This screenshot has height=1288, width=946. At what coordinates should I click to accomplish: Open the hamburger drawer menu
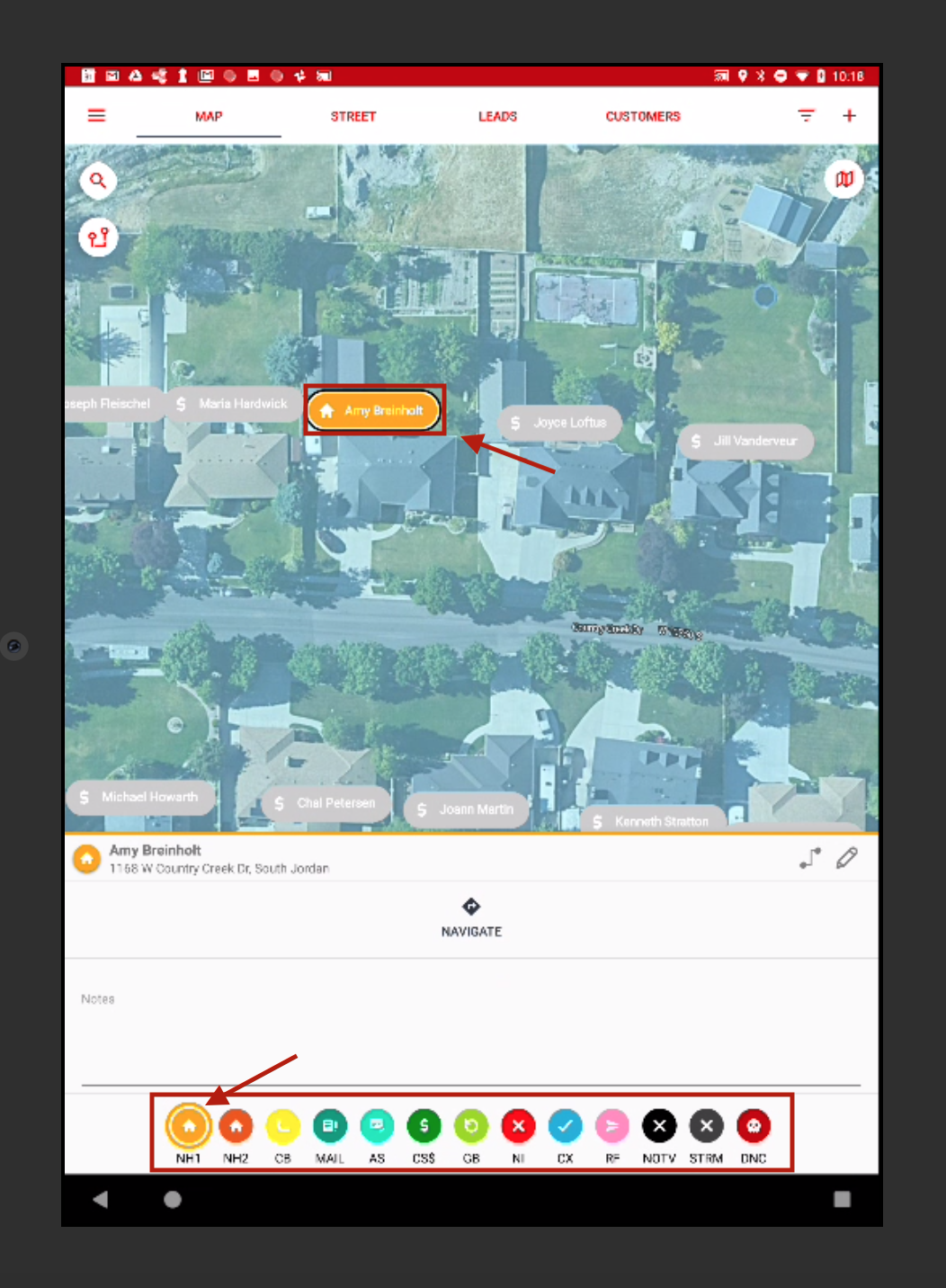pos(96,116)
